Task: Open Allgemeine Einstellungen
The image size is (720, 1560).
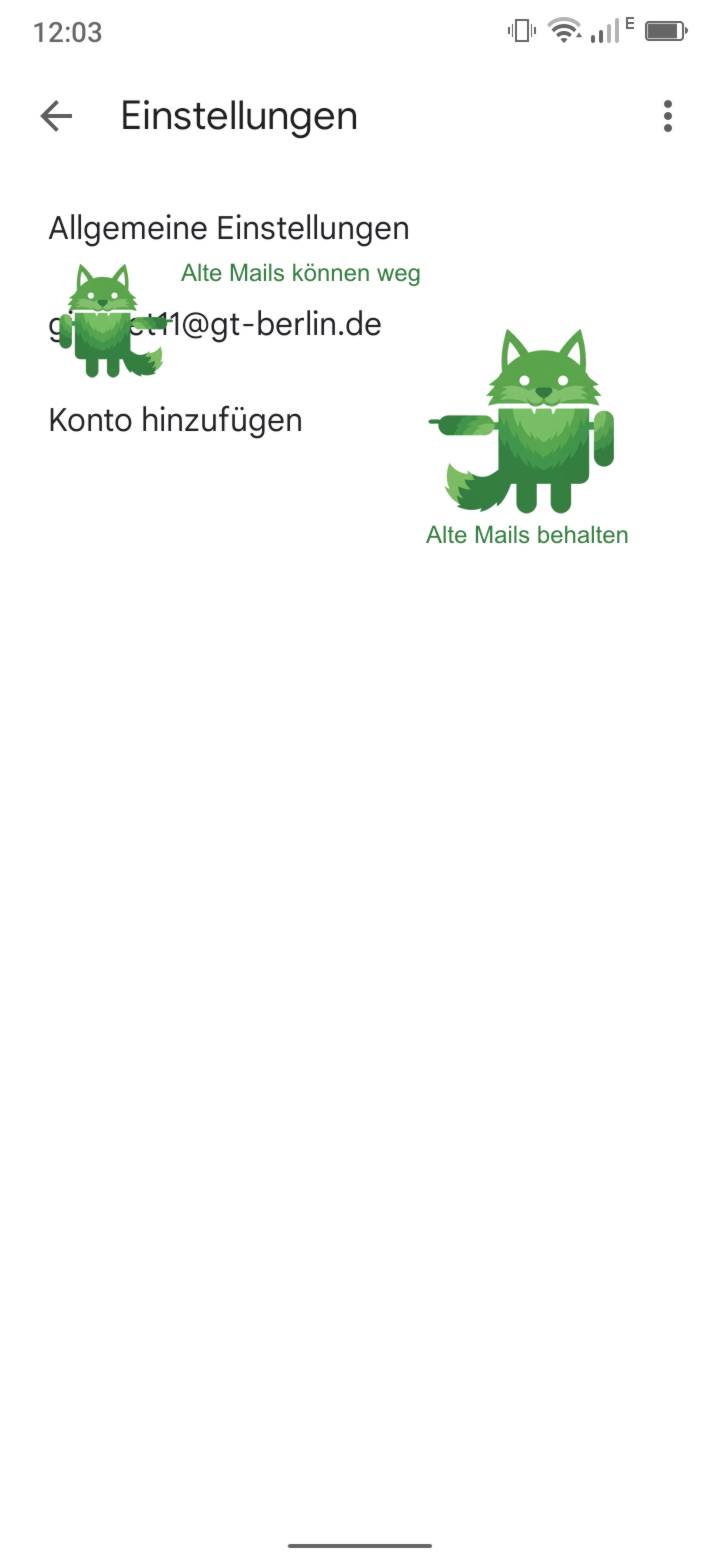Action: pyautogui.click(x=228, y=228)
